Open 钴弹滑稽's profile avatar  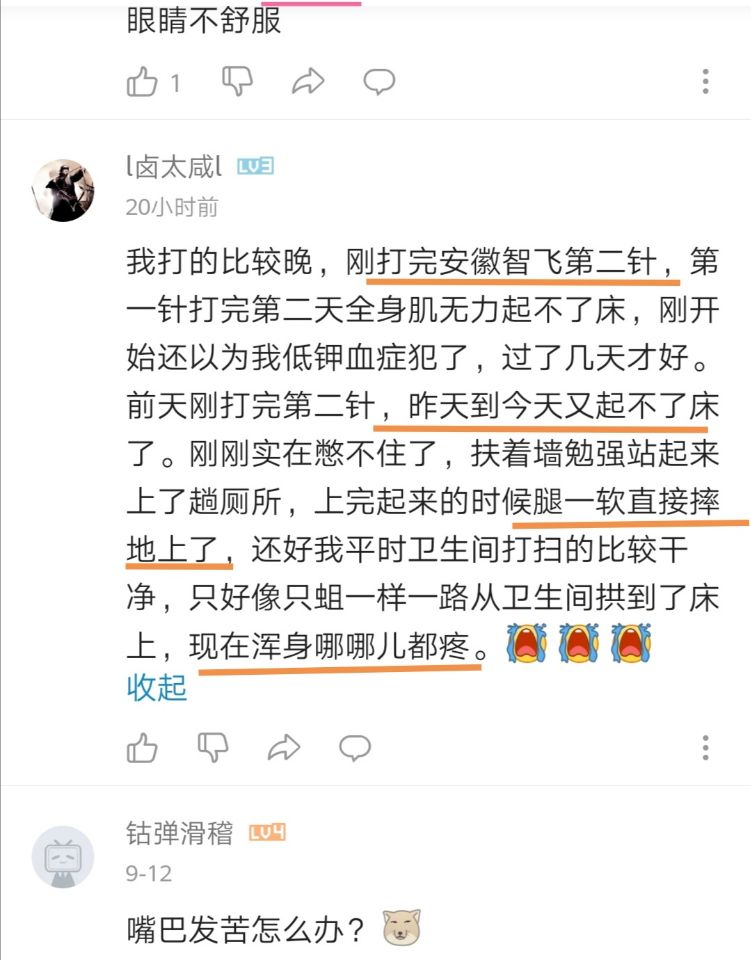point(63,857)
